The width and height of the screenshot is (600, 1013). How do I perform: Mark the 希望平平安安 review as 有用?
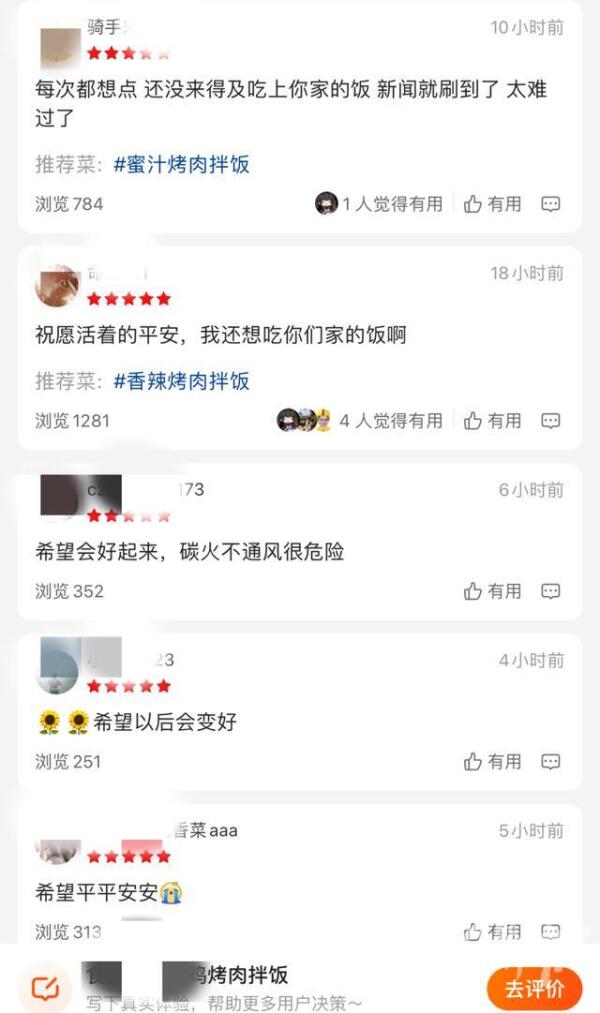coord(493,932)
